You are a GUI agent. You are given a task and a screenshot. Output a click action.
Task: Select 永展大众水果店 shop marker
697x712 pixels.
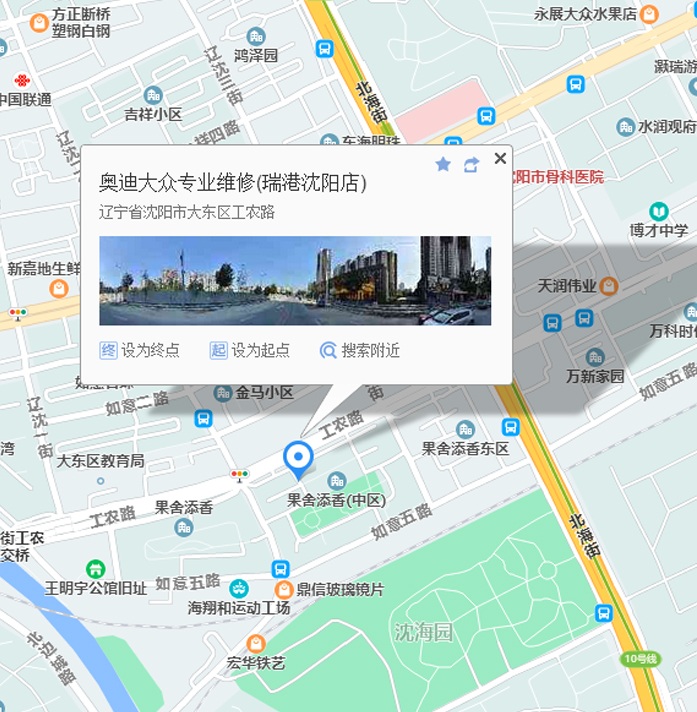click(649, 14)
